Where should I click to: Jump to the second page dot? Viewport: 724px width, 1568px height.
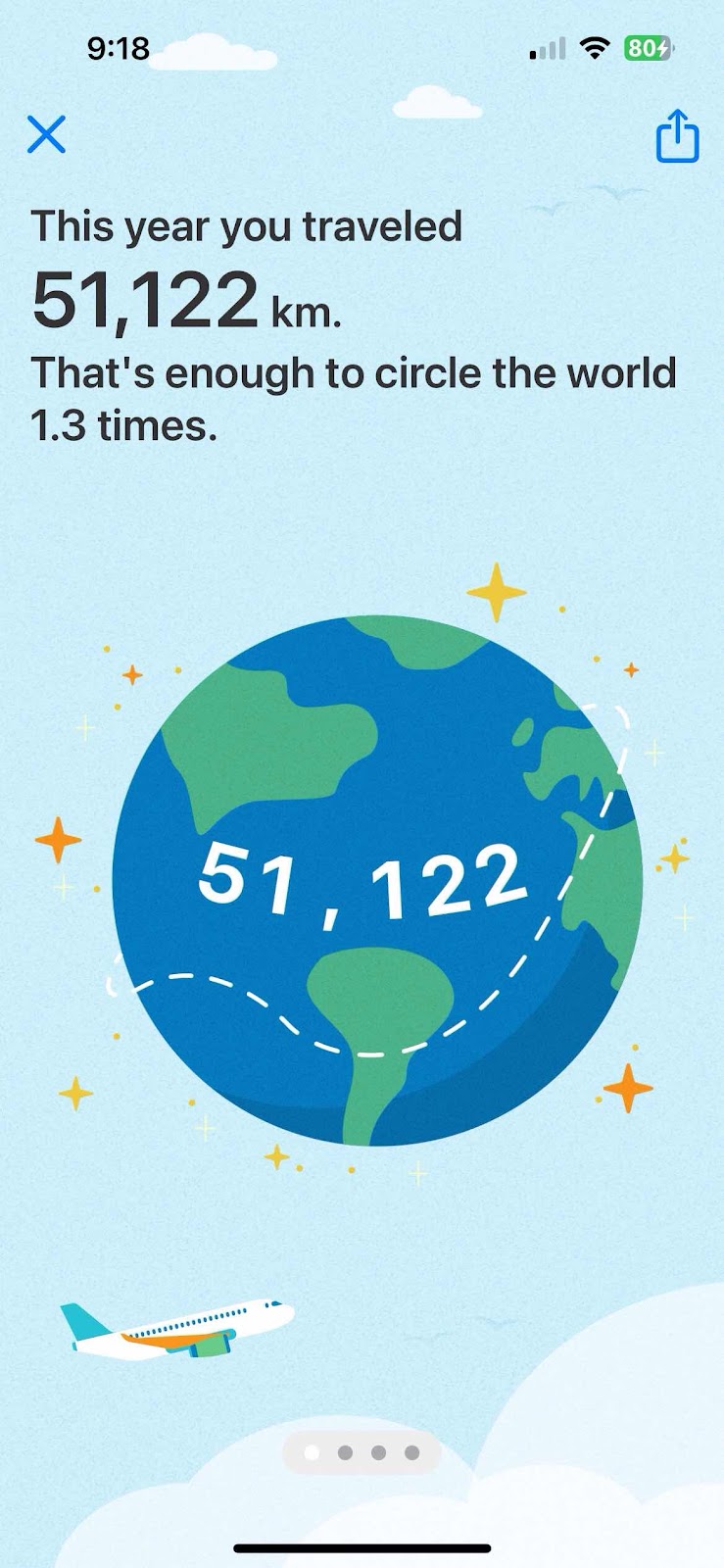[345, 1452]
